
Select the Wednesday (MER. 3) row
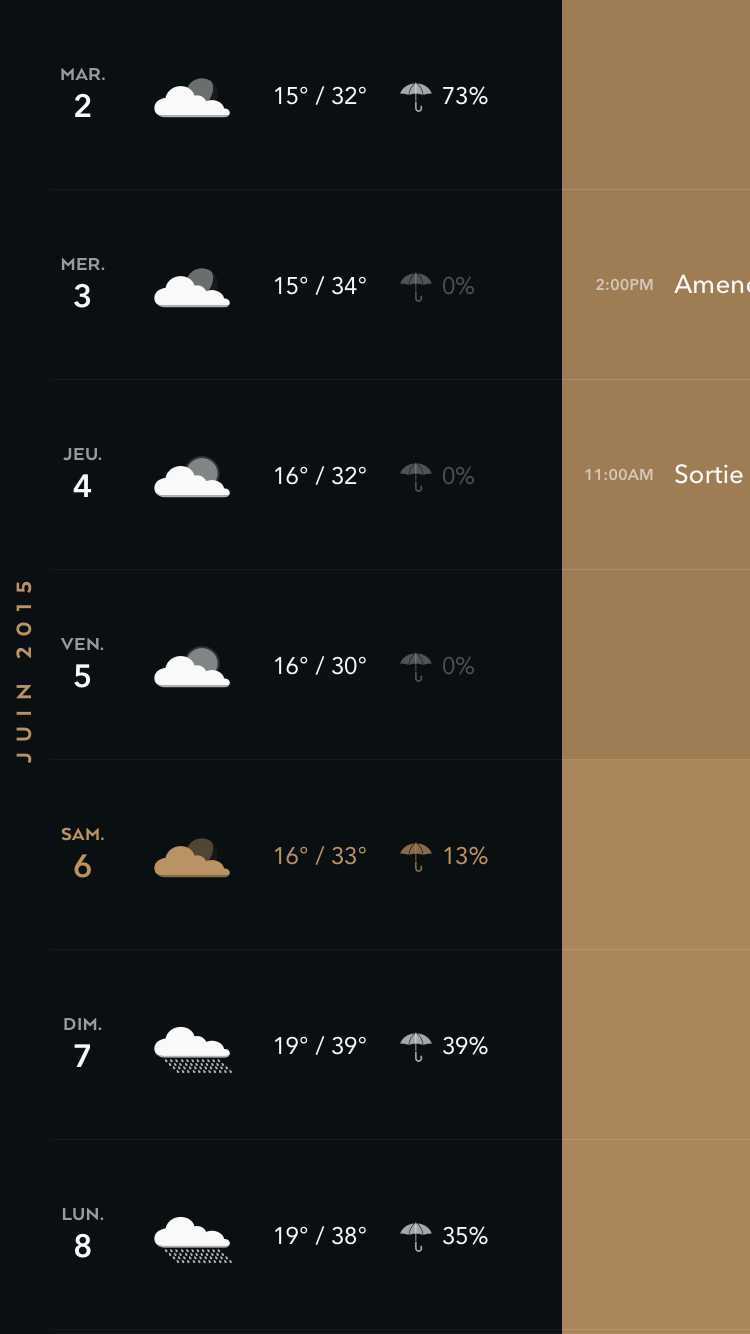tap(300, 286)
